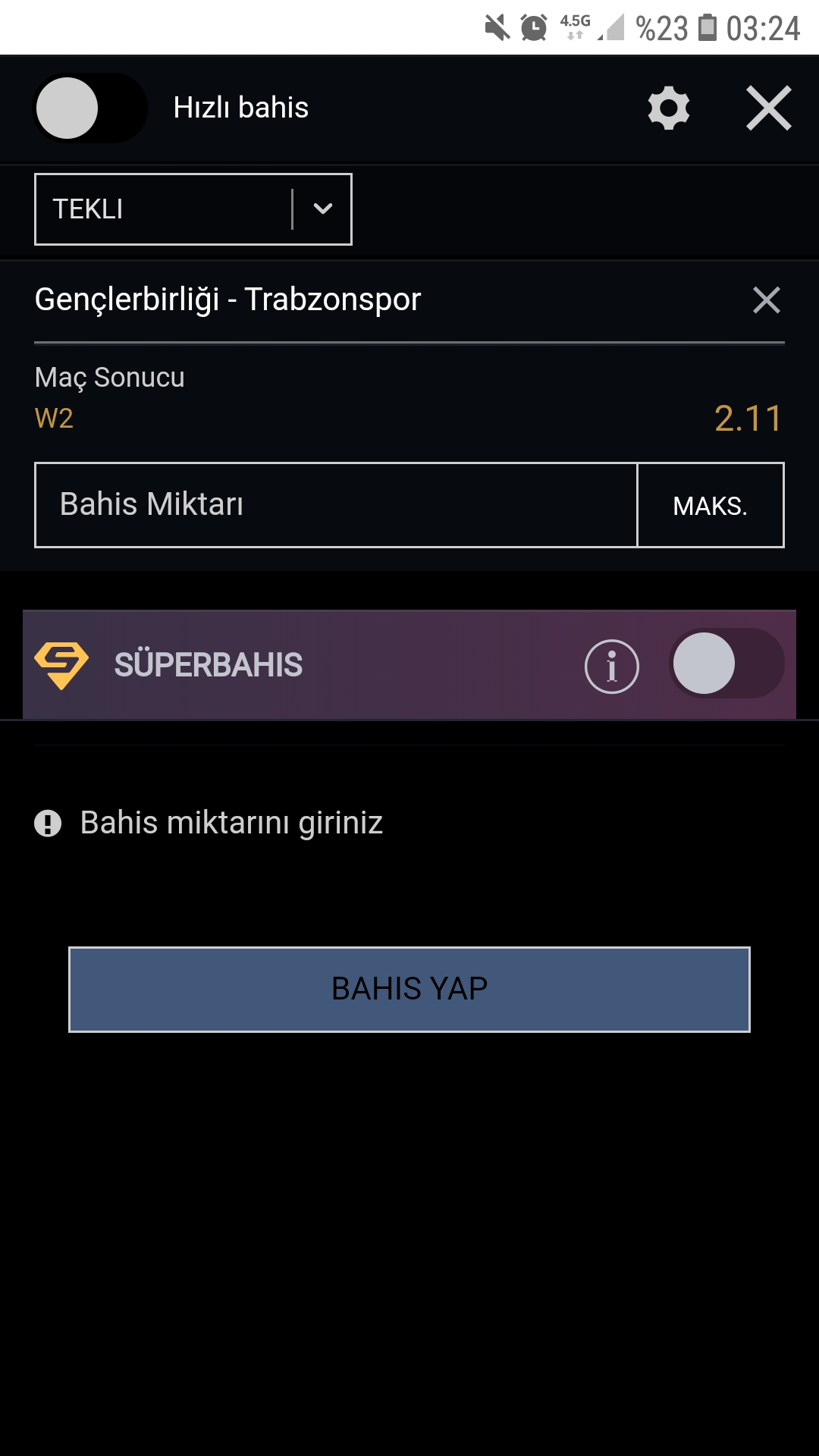Remove the Gençlerbirliği - Trabzonspor selection
The height and width of the screenshot is (1456, 819).
[767, 300]
